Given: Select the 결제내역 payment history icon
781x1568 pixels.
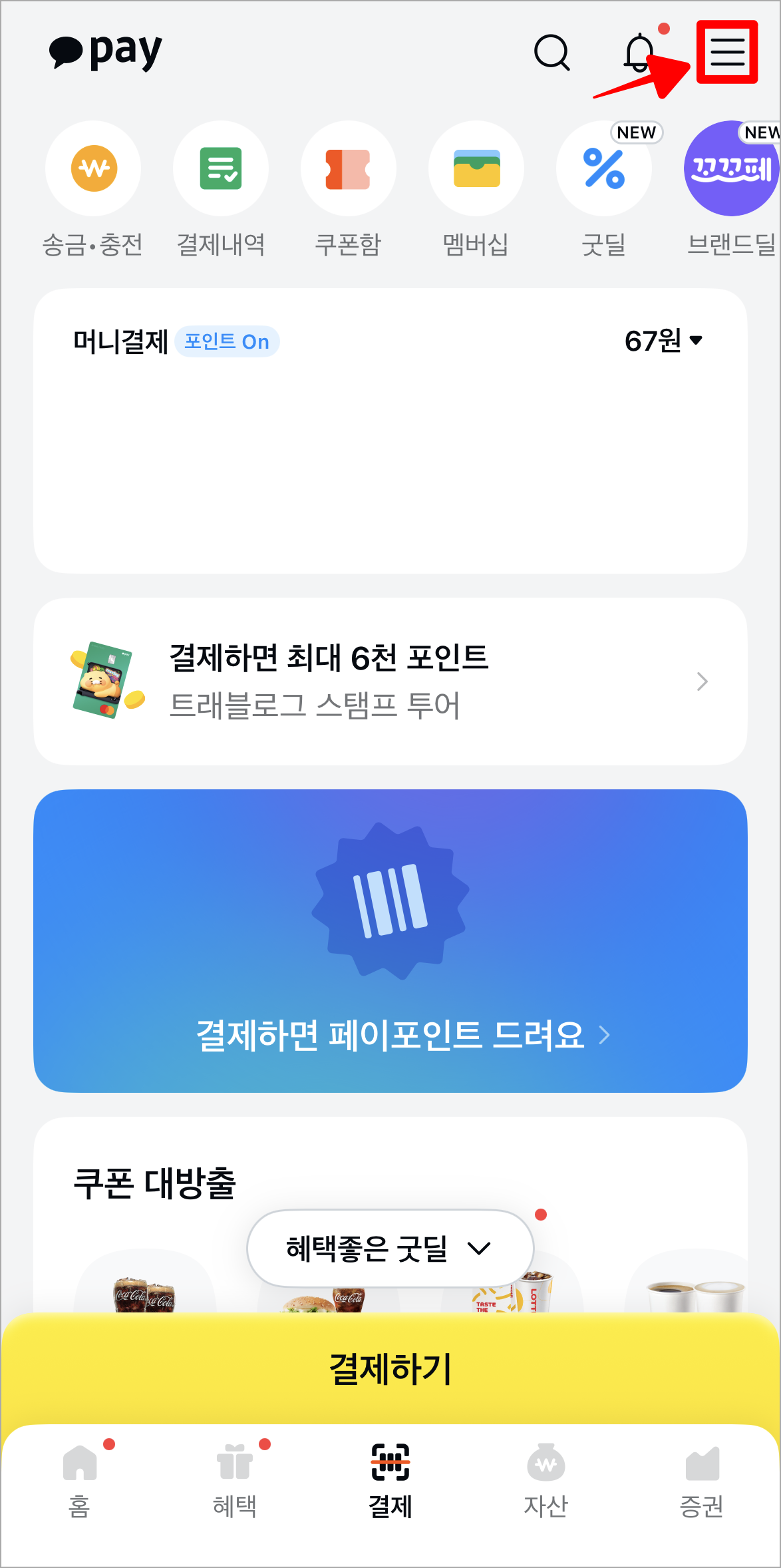Looking at the screenshot, I should pyautogui.click(x=221, y=169).
